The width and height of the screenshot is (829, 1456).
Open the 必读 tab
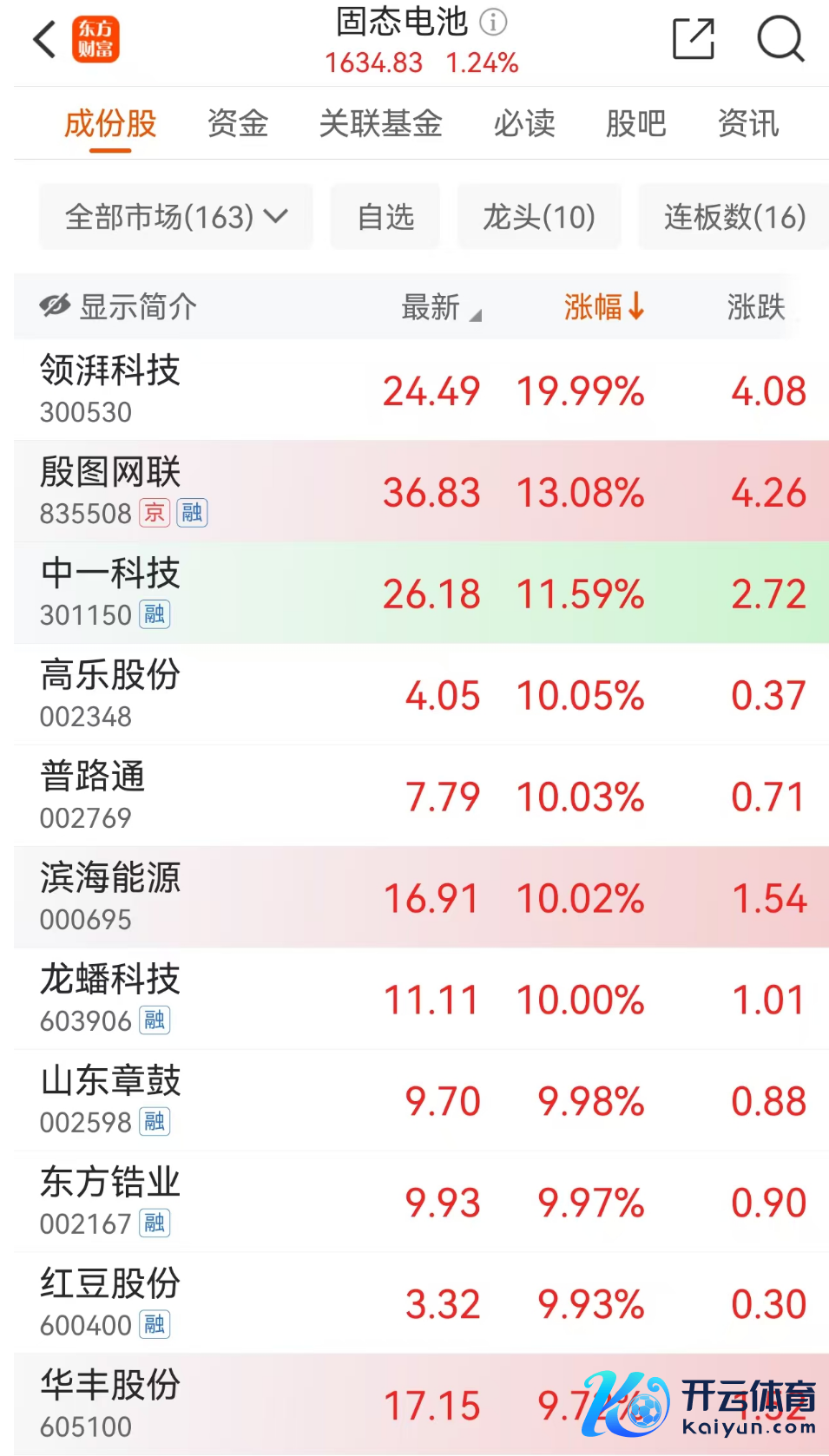(524, 123)
